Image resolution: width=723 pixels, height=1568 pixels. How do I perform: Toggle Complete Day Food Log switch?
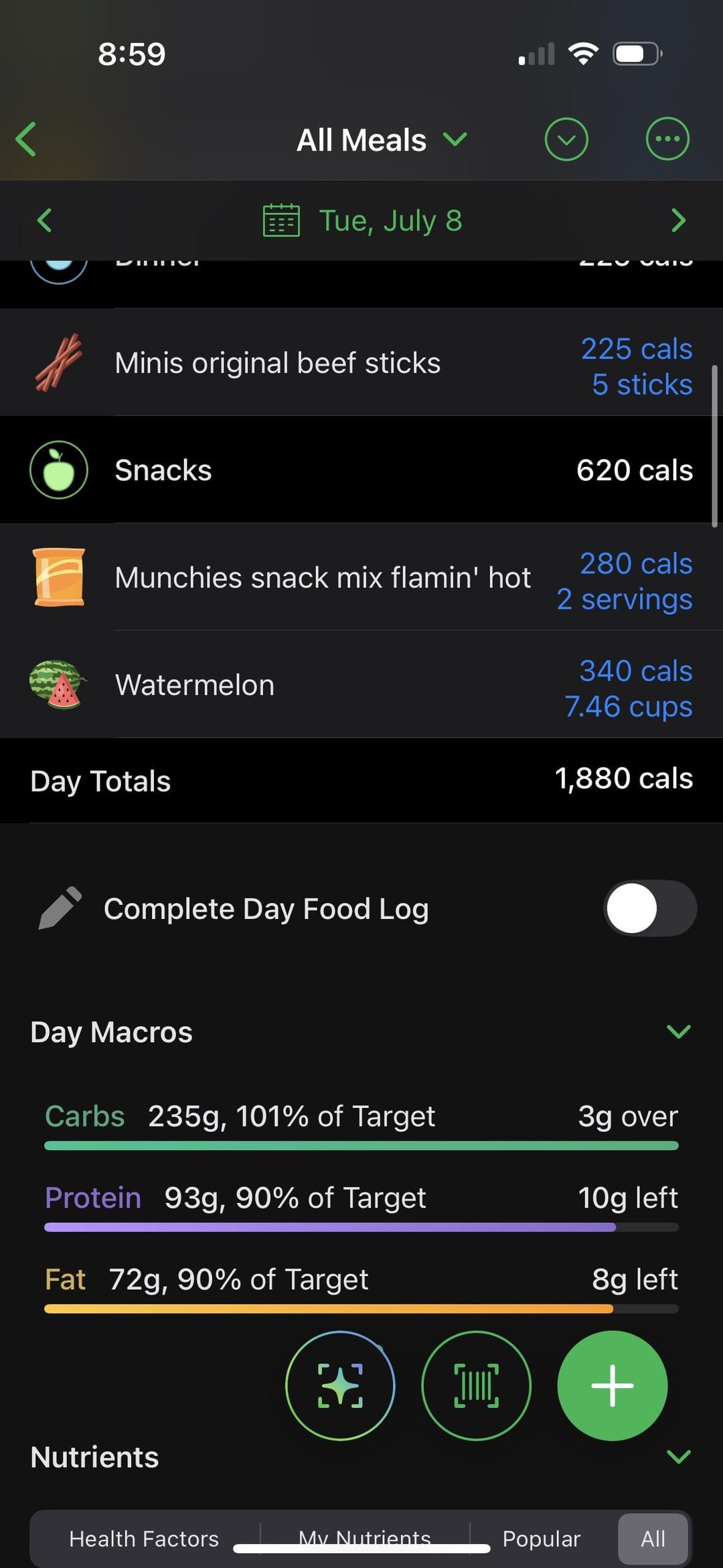pos(650,908)
